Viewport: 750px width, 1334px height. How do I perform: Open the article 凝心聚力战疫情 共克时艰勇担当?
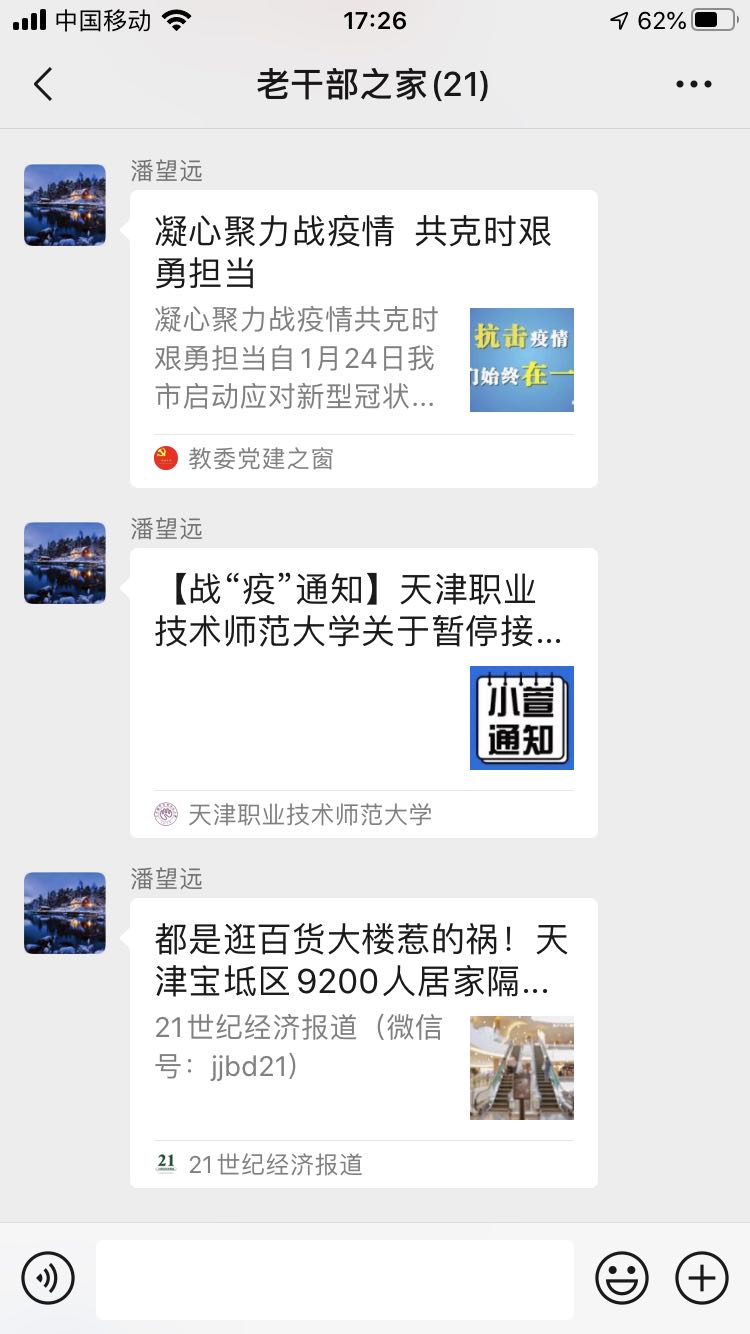tap(363, 338)
